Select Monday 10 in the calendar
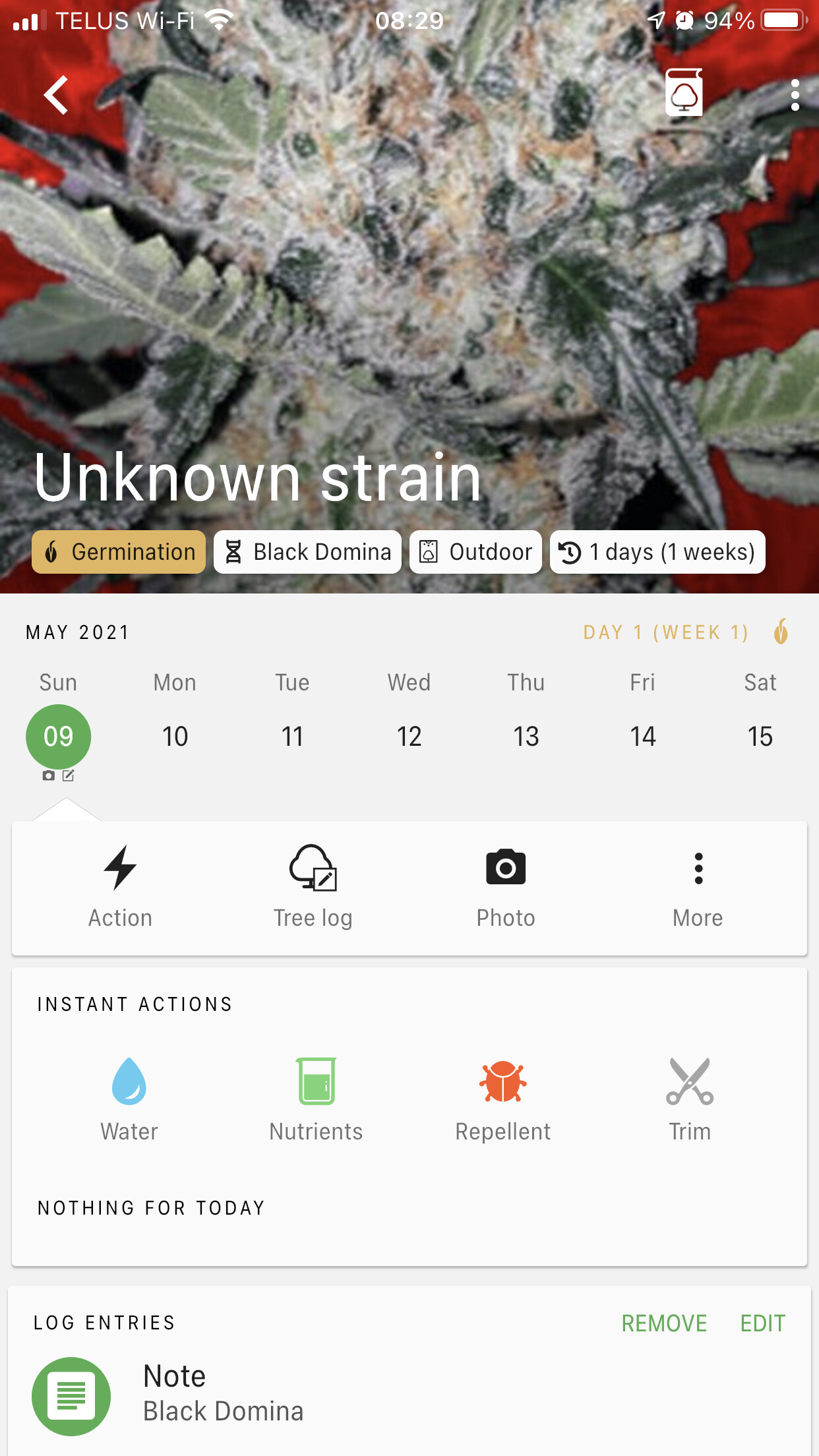 [x=175, y=737]
